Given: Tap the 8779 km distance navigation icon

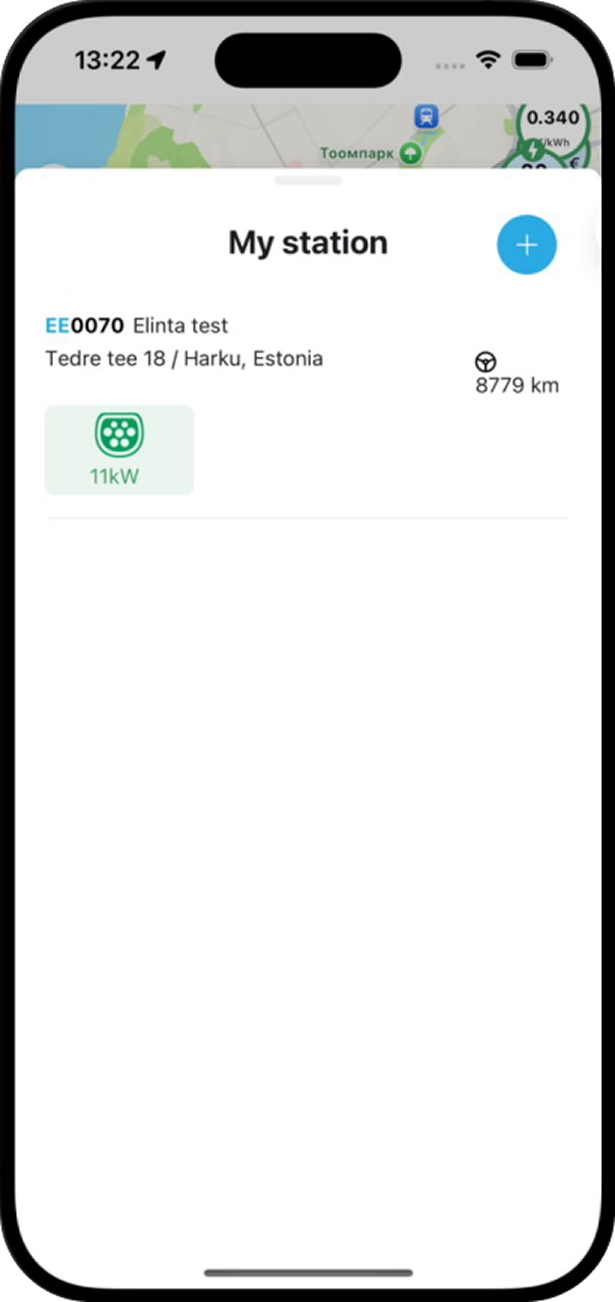Looking at the screenshot, I should point(486,362).
